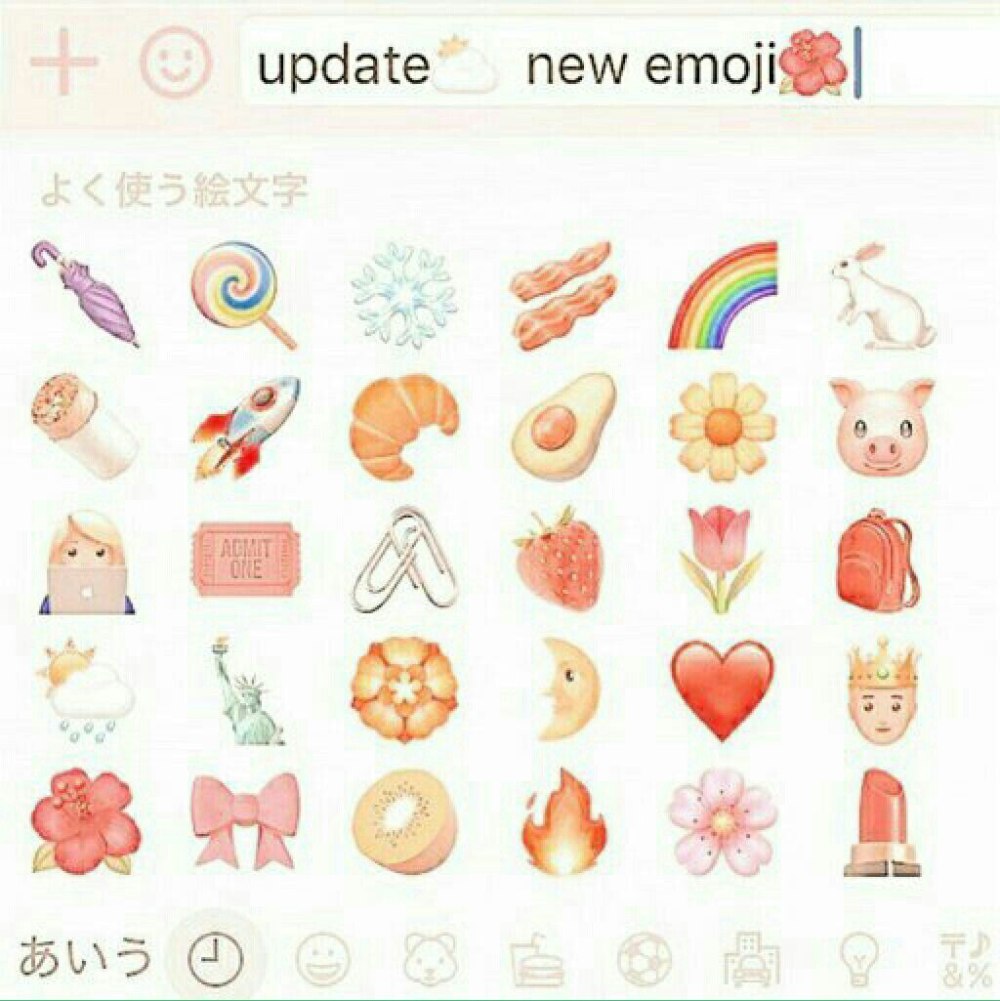
Task: Insert the lollipop emoji
Action: click(x=244, y=293)
